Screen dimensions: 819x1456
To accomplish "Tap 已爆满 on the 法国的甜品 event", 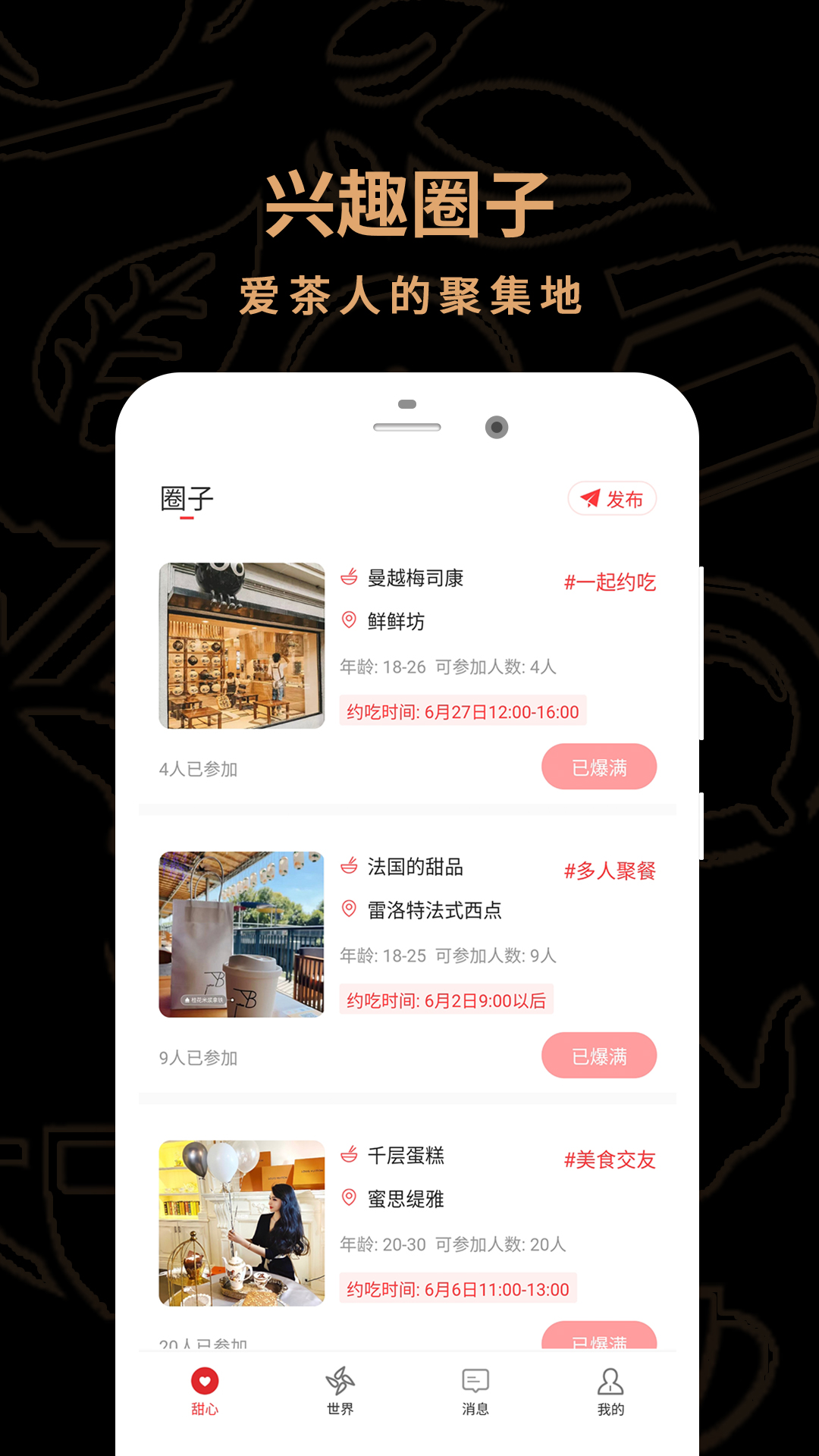I will coord(599,1055).
